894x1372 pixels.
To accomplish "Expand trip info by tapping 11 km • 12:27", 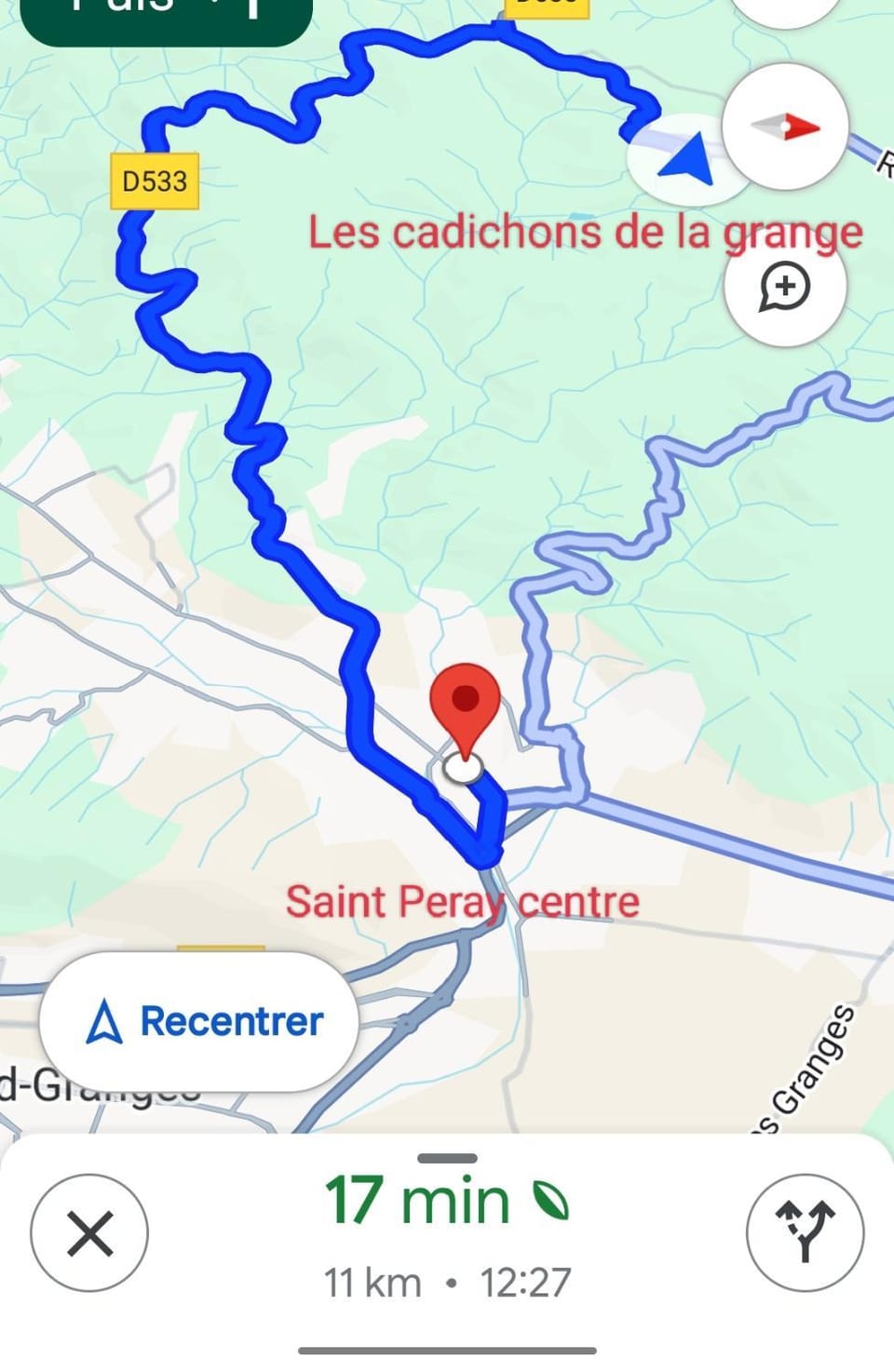I will pyautogui.click(x=447, y=1280).
